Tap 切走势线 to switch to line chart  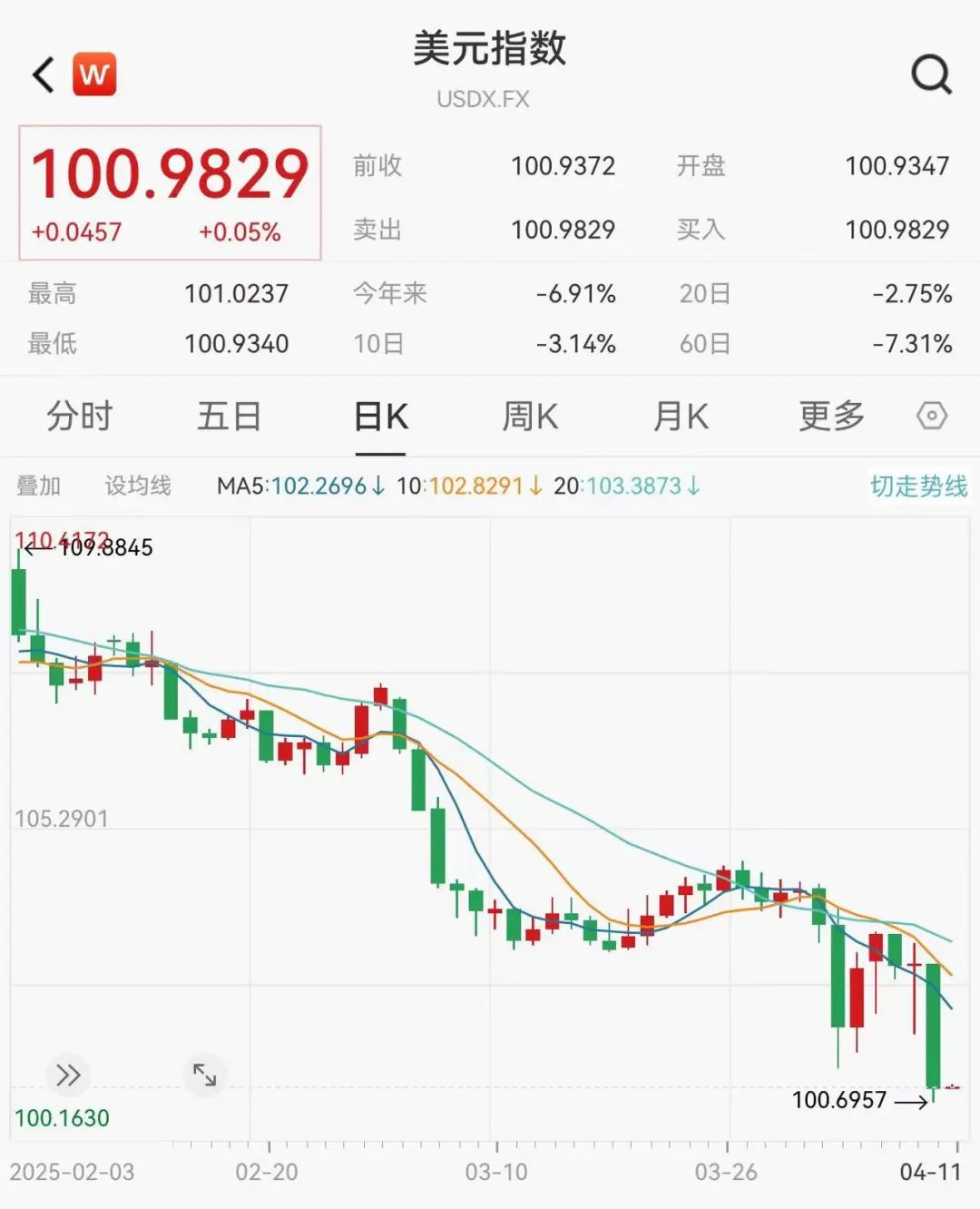point(918,486)
